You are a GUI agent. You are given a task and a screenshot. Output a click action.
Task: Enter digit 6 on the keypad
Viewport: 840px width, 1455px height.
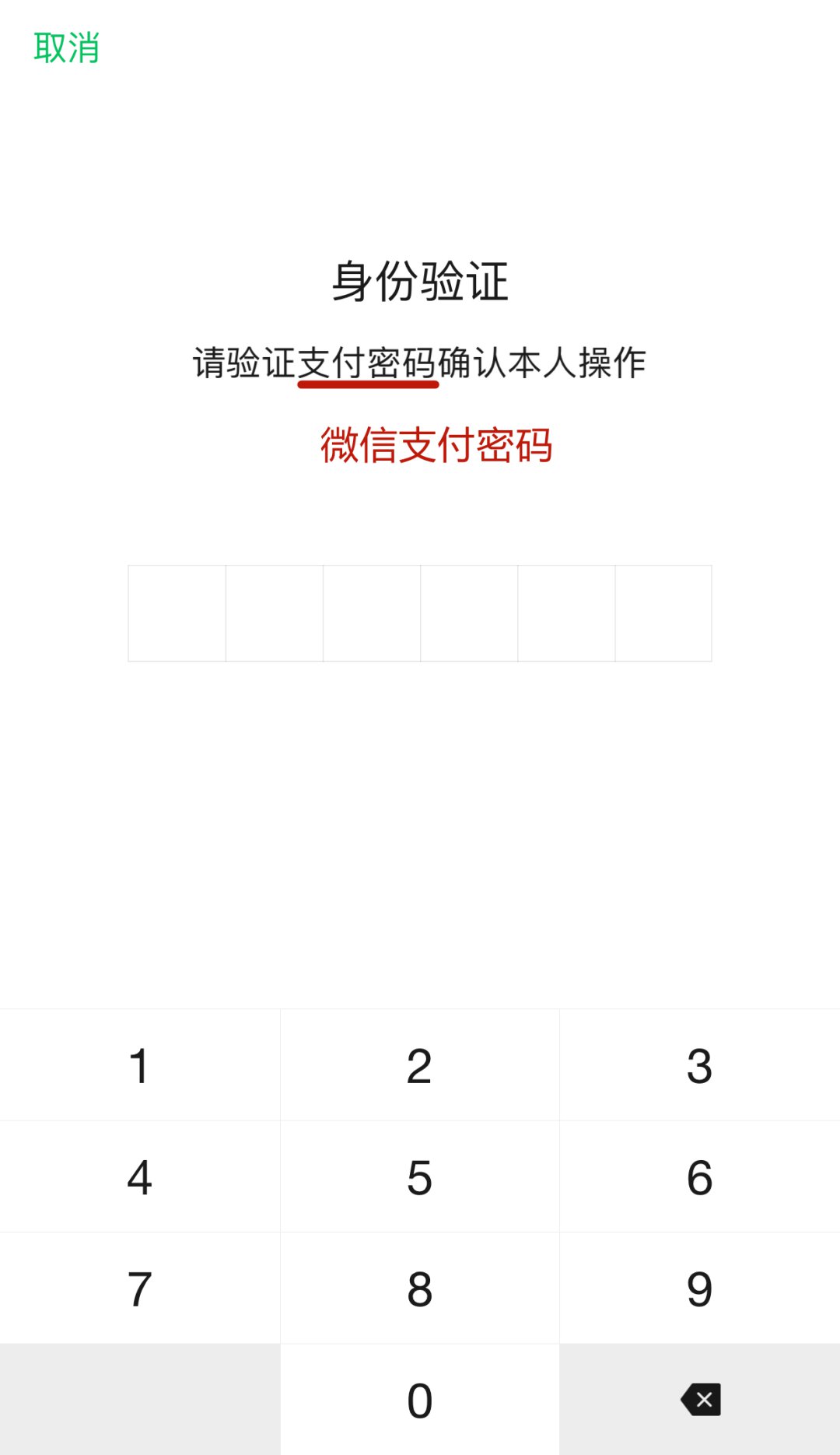[700, 1176]
